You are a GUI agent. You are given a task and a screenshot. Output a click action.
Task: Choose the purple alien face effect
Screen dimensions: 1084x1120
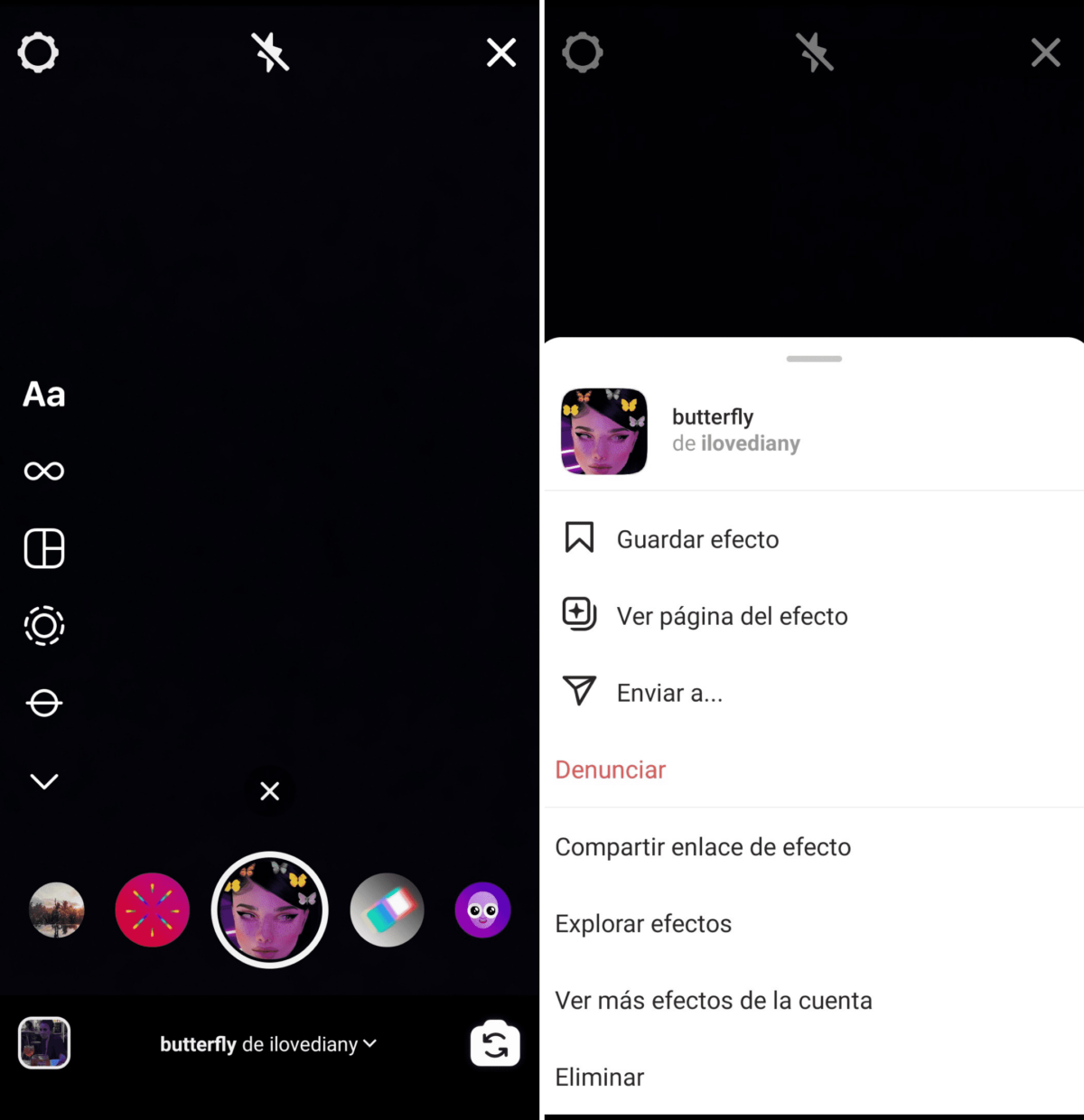click(x=482, y=910)
